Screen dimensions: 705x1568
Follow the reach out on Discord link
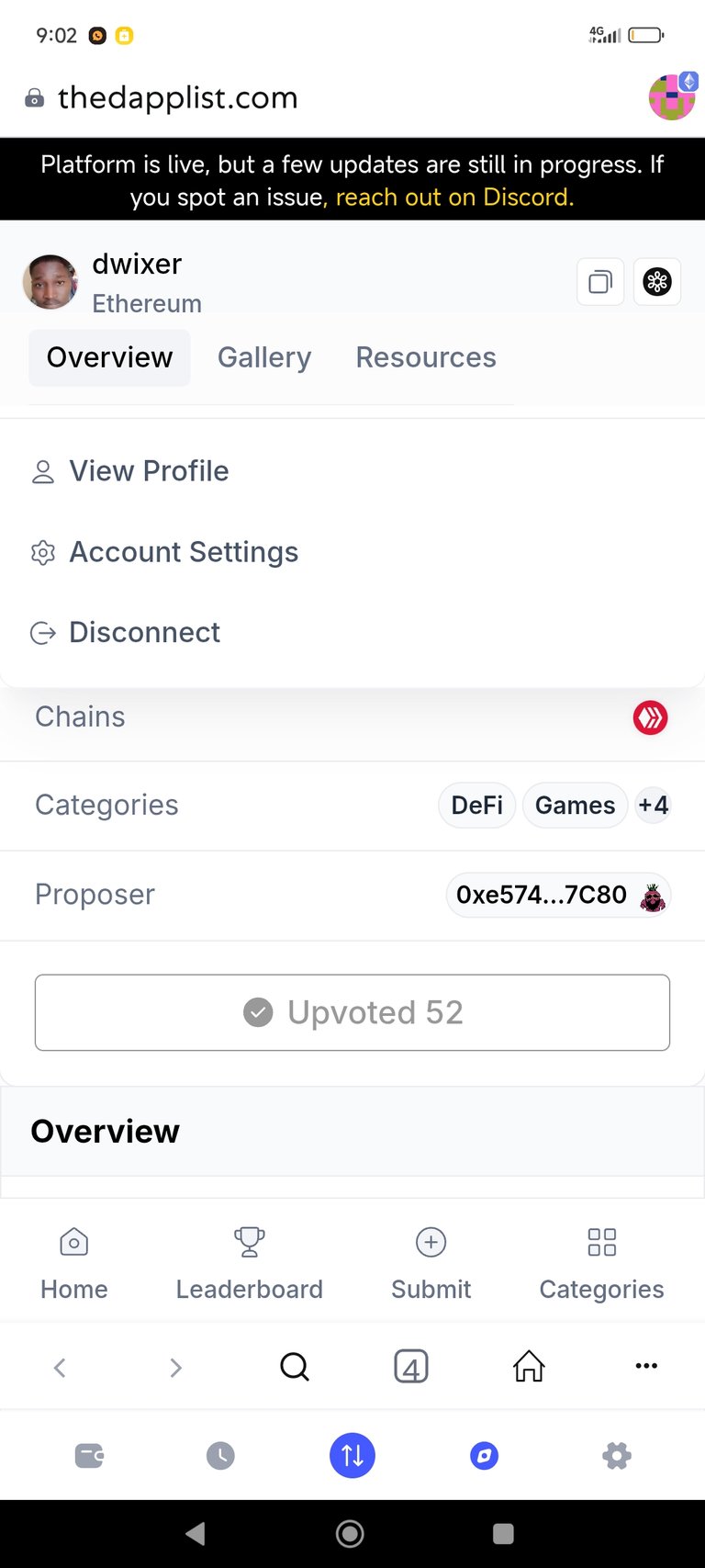pos(454,197)
